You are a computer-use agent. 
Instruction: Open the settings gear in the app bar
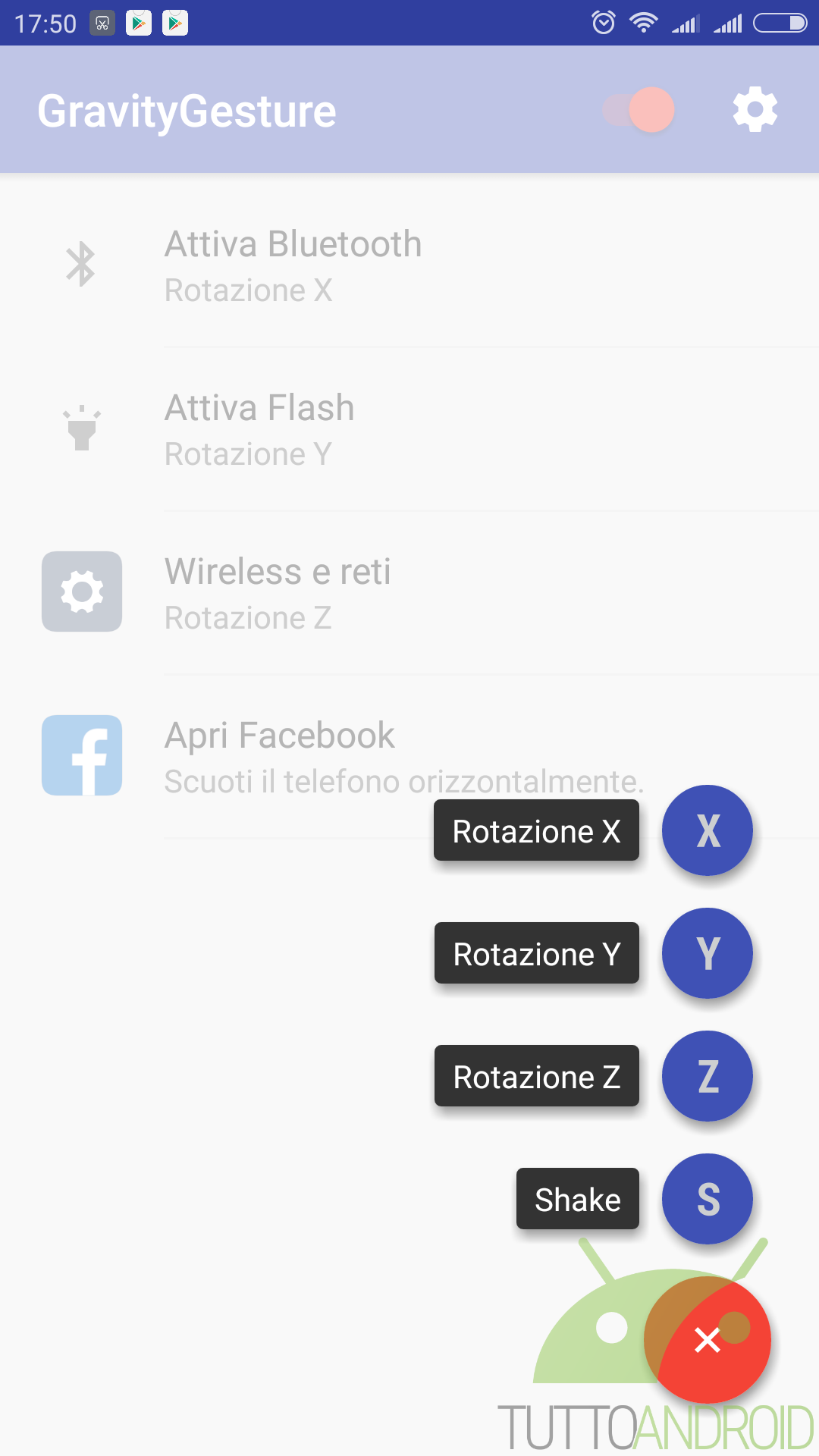click(x=755, y=110)
